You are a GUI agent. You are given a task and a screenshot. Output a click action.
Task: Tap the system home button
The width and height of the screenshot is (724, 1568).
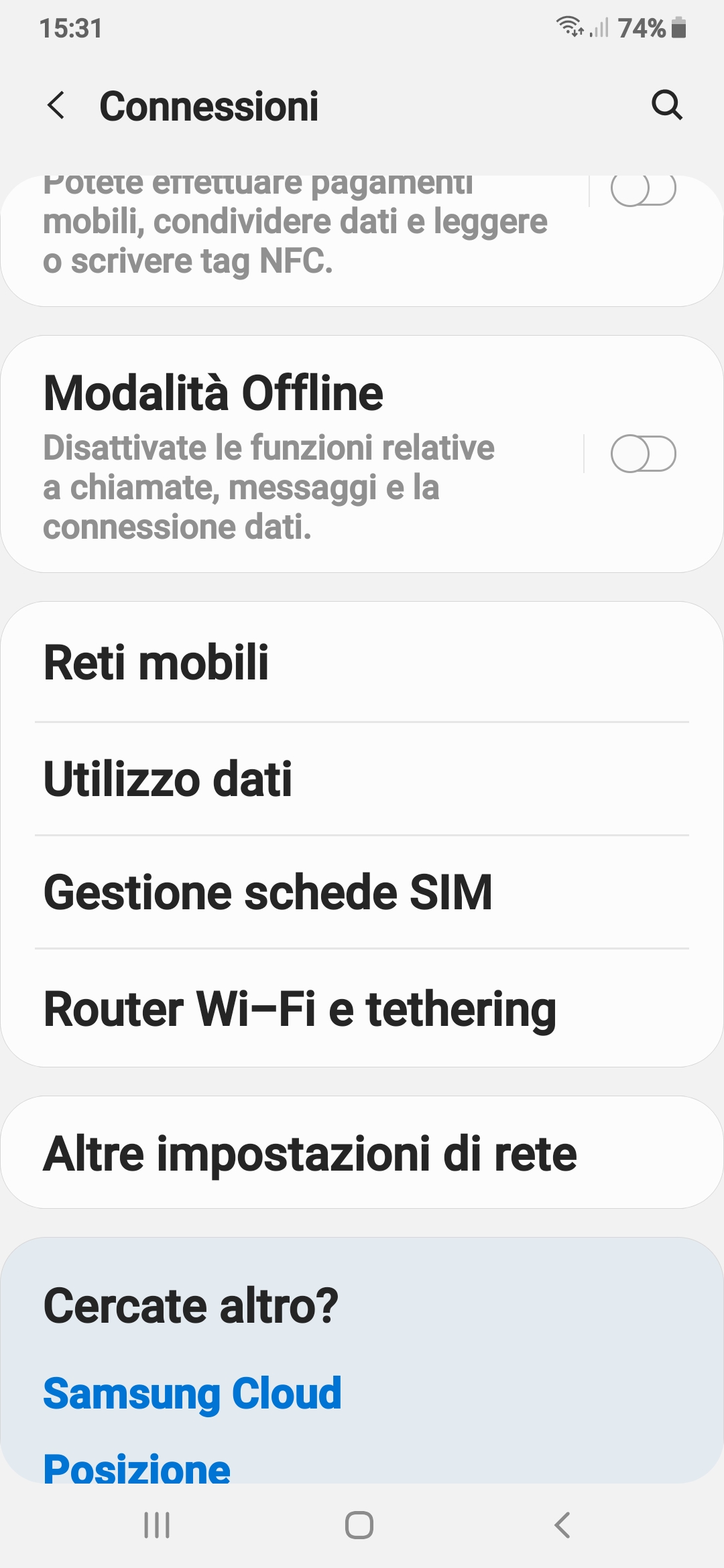(x=359, y=1526)
